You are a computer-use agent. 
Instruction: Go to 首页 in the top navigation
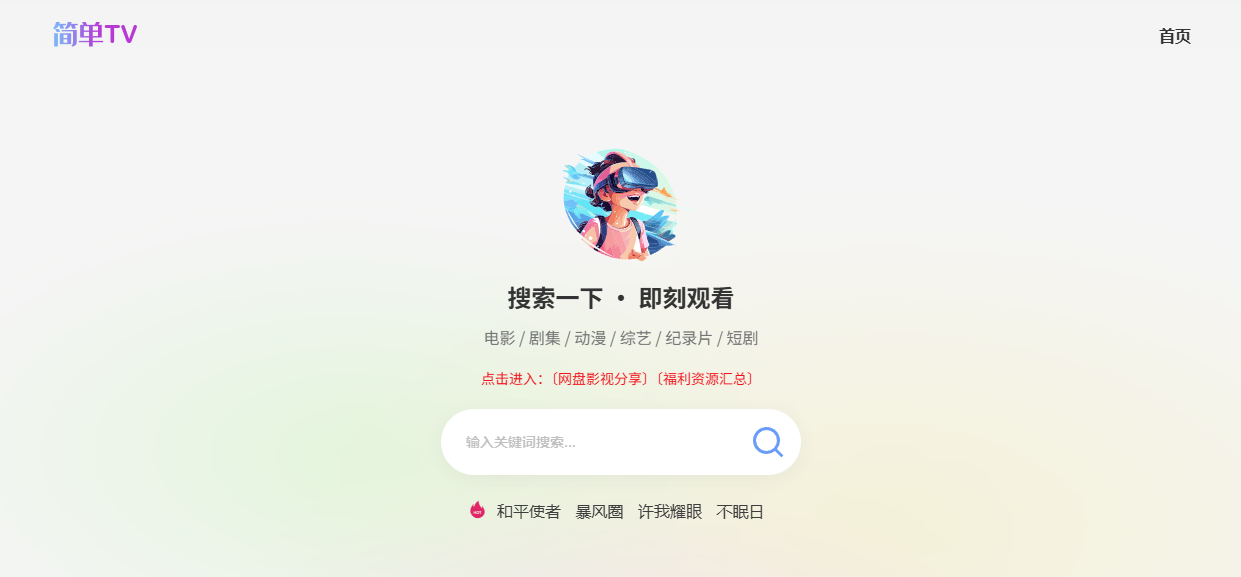pyautogui.click(x=1174, y=37)
